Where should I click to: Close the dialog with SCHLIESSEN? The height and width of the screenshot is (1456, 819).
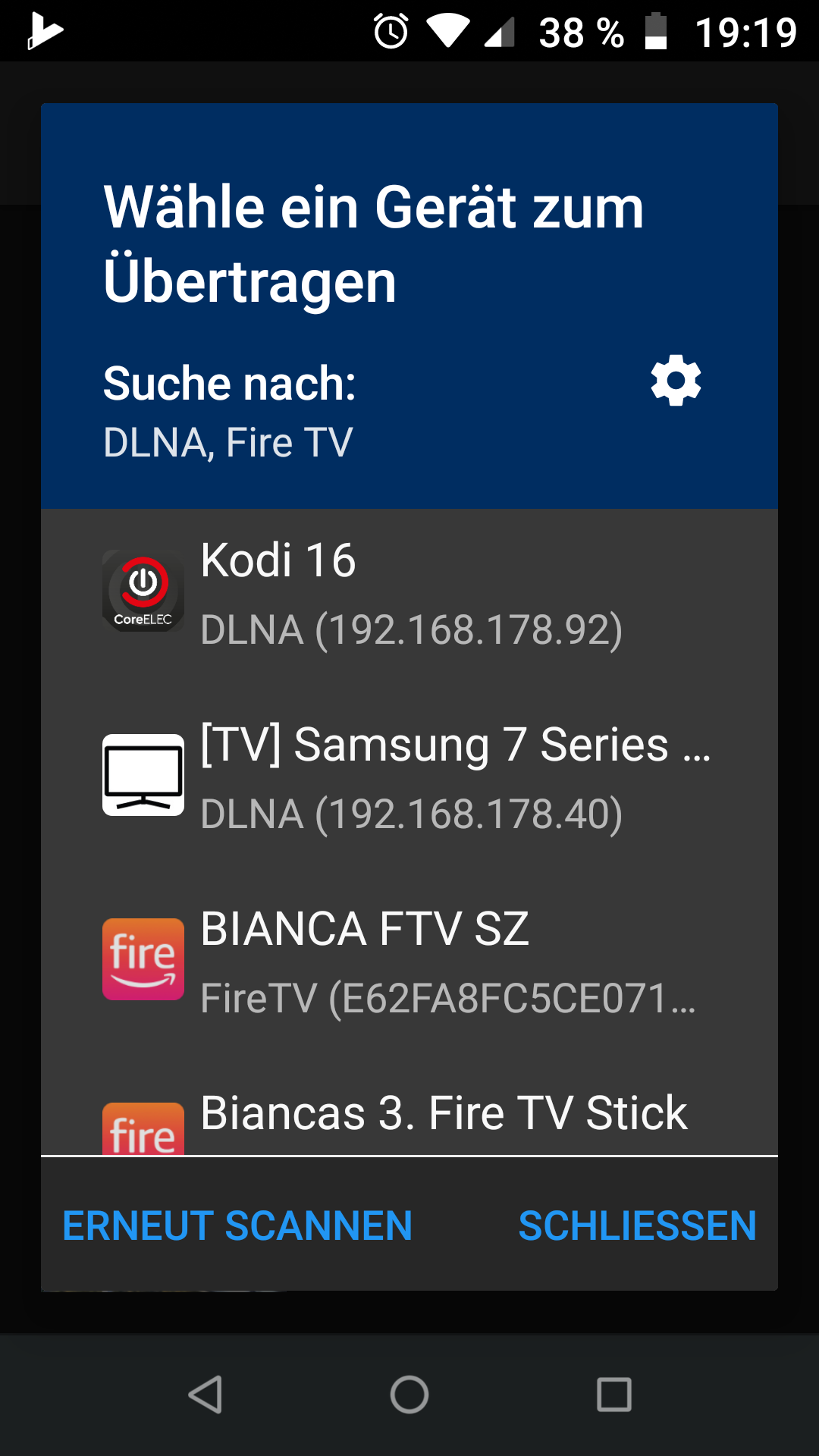point(637,1226)
